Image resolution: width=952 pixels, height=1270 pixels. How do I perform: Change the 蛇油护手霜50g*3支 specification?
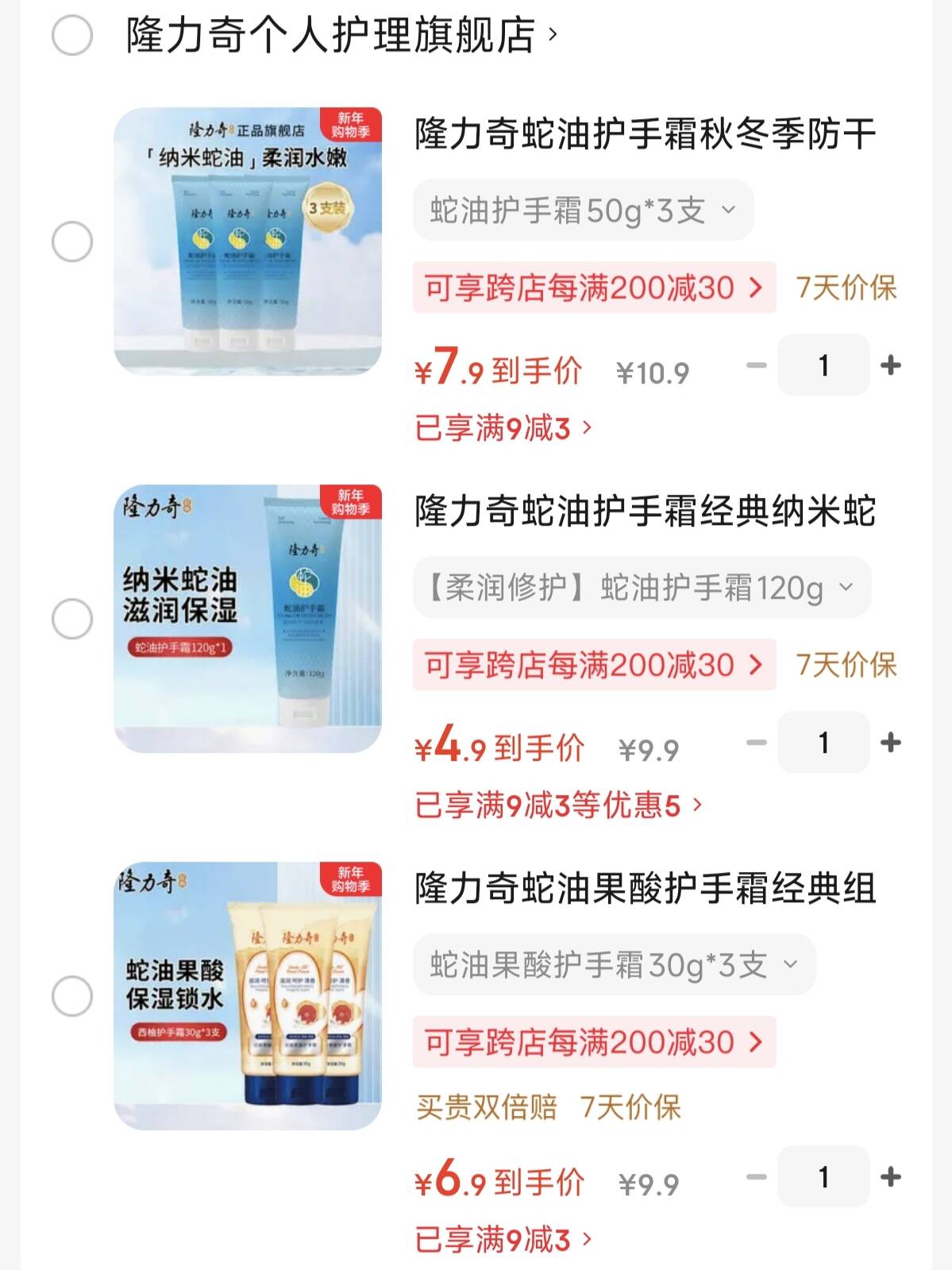583,210
